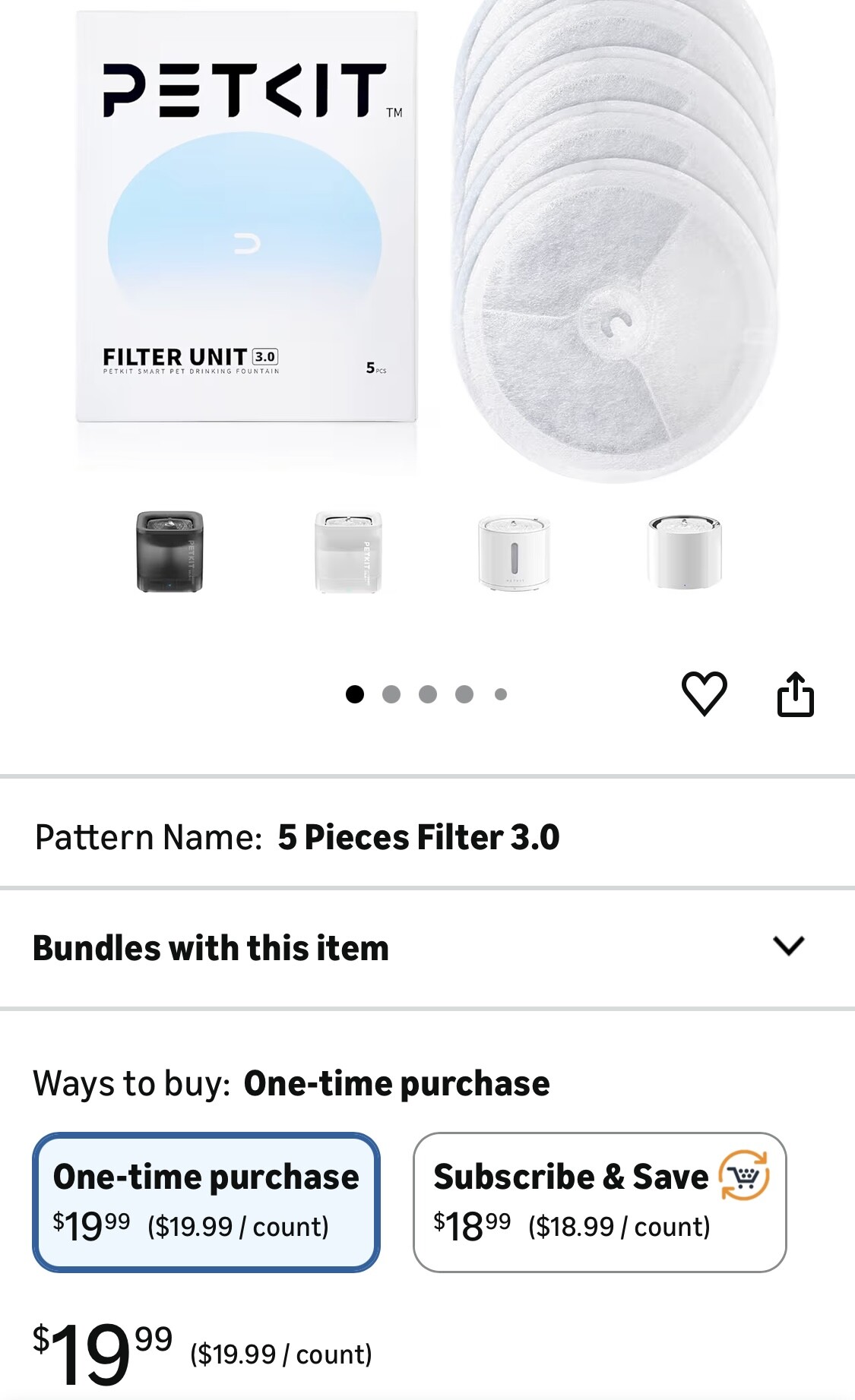Add item to wish list heart
The image size is (855, 1400).
pyautogui.click(x=705, y=693)
